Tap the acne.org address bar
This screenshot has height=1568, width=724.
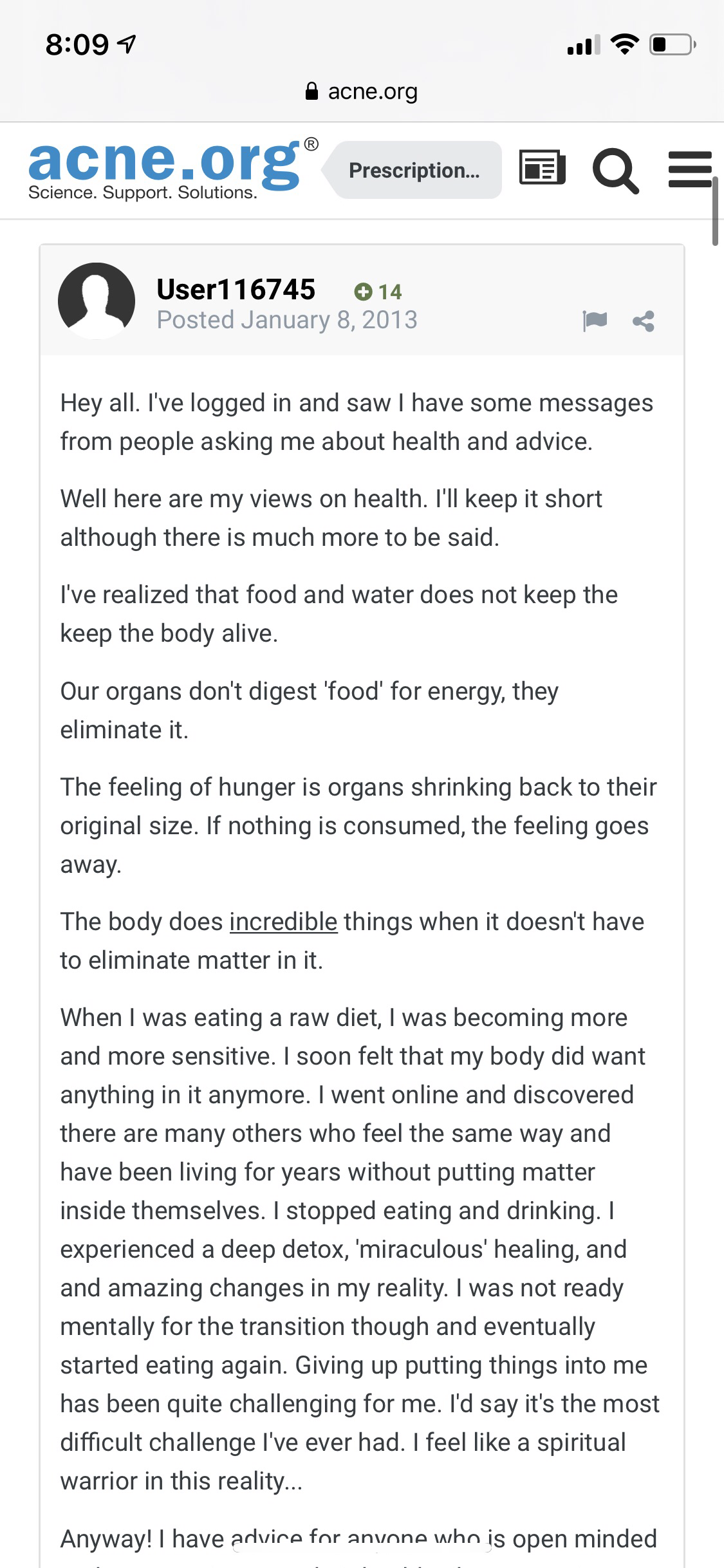(362, 91)
